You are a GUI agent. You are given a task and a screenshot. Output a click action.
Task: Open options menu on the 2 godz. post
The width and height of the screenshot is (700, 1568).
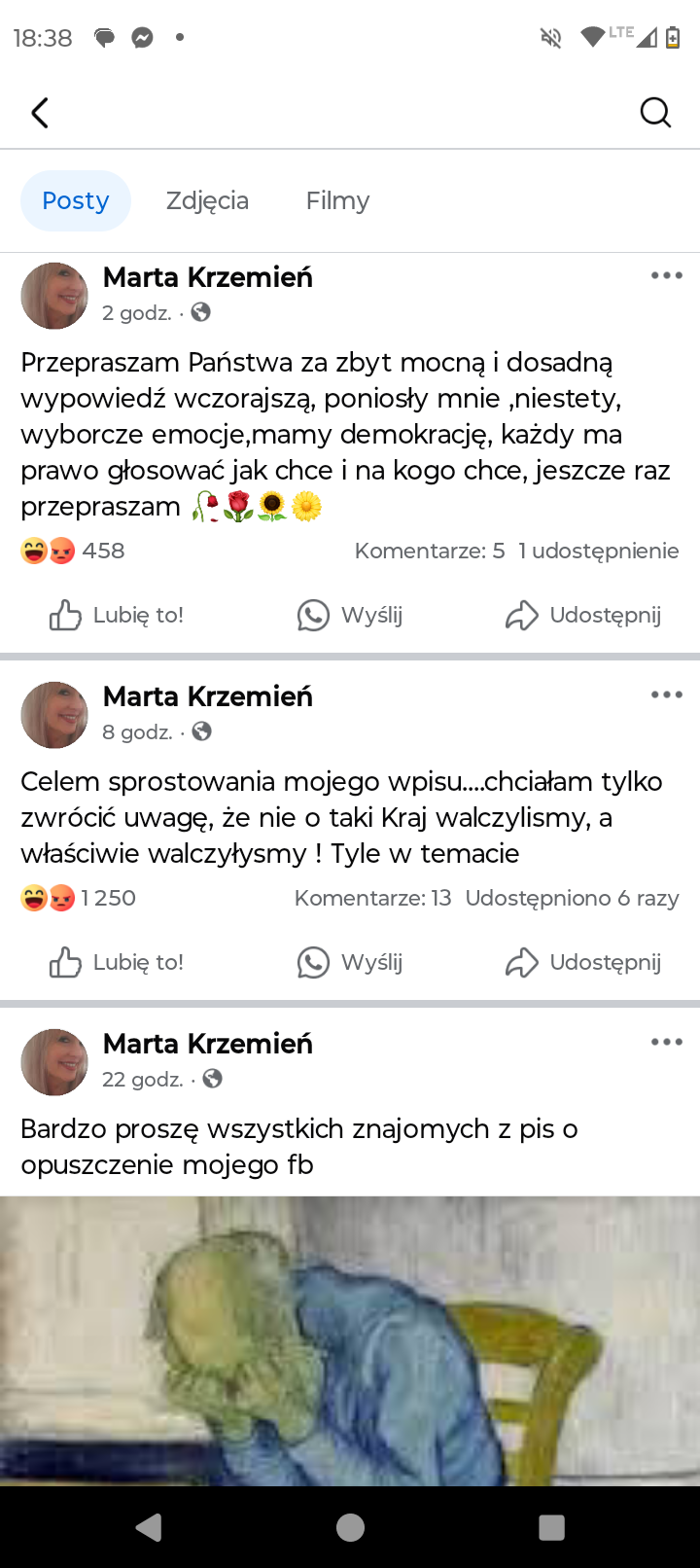(666, 275)
